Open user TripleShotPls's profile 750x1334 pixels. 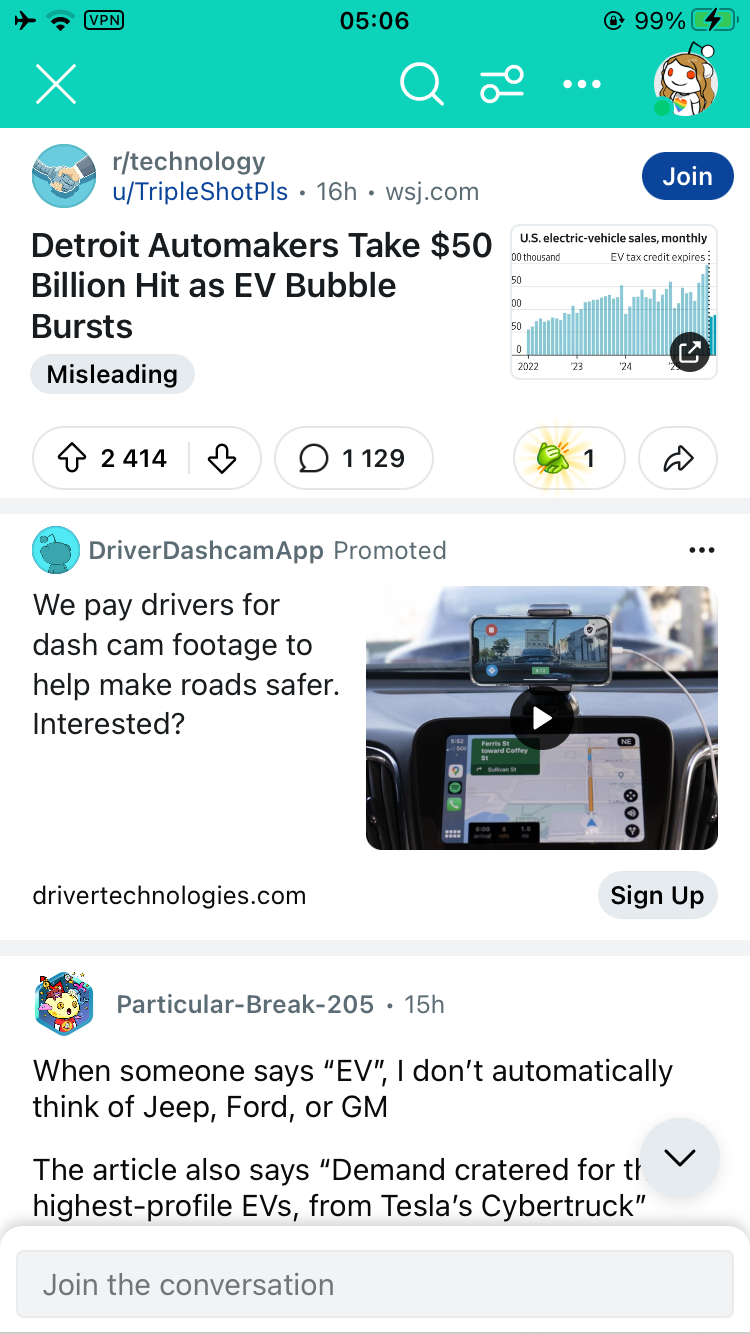(x=200, y=192)
